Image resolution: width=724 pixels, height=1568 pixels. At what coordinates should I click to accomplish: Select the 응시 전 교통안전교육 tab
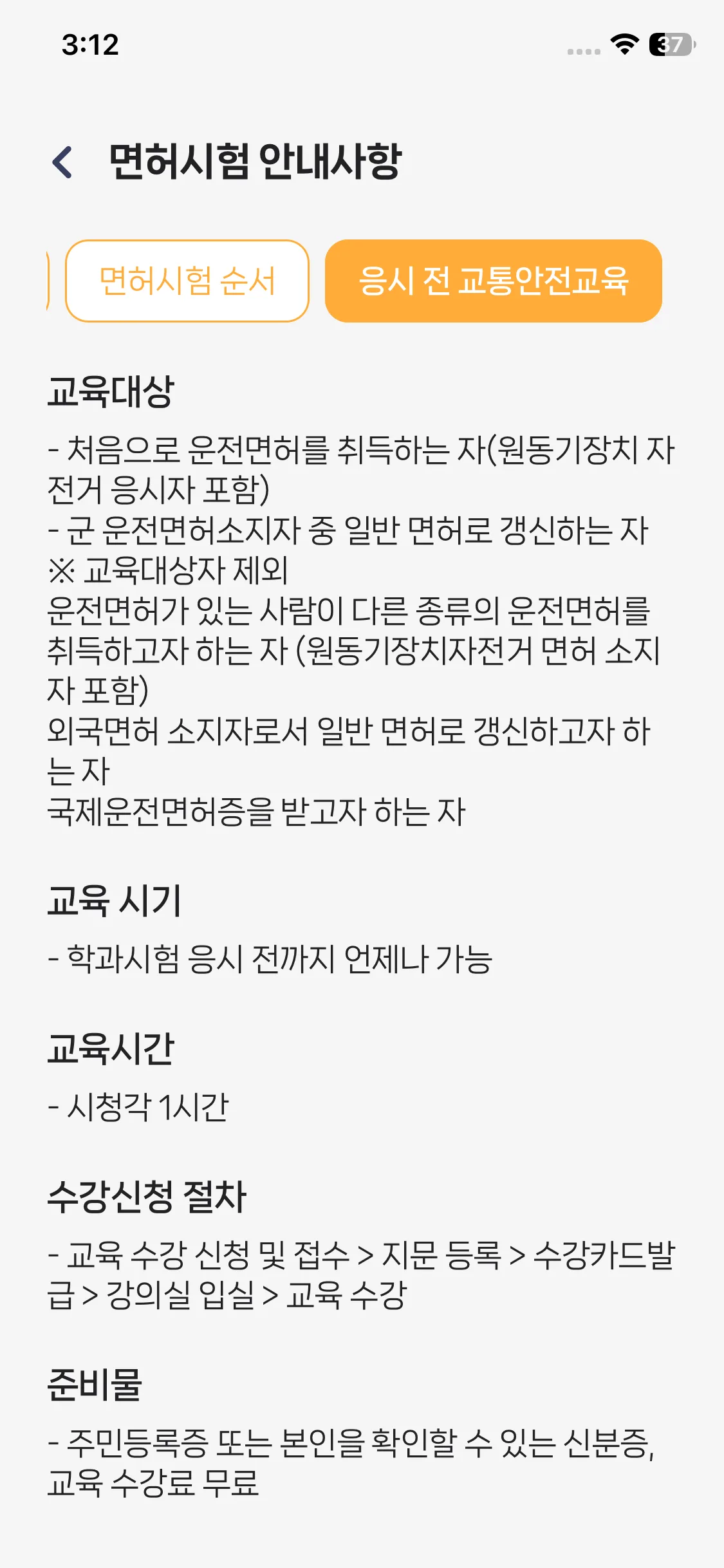click(x=493, y=281)
